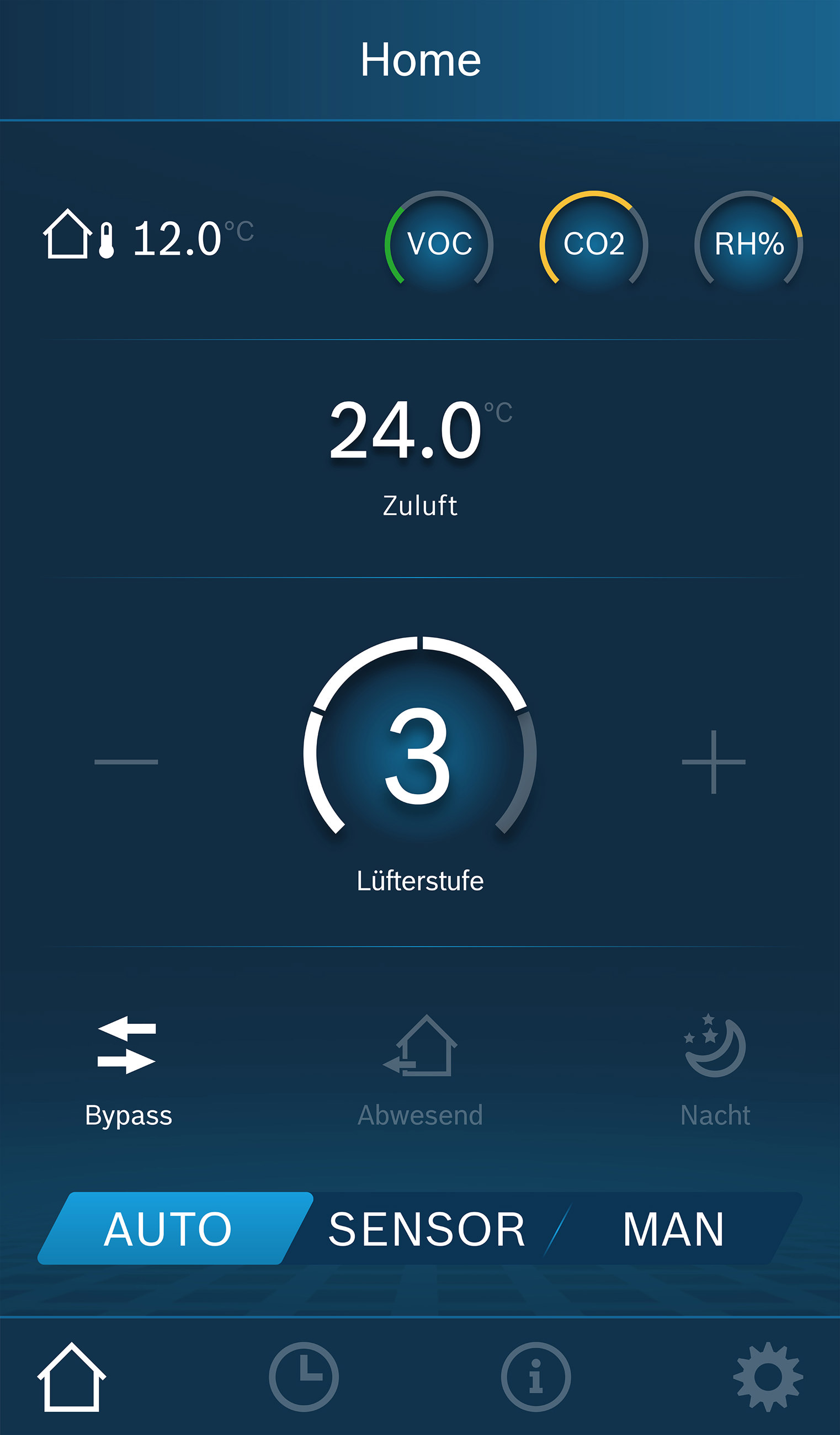This screenshot has height=1435, width=840.
Task: Increase fan level with the plus button
Action: click(x=714, y=761)
